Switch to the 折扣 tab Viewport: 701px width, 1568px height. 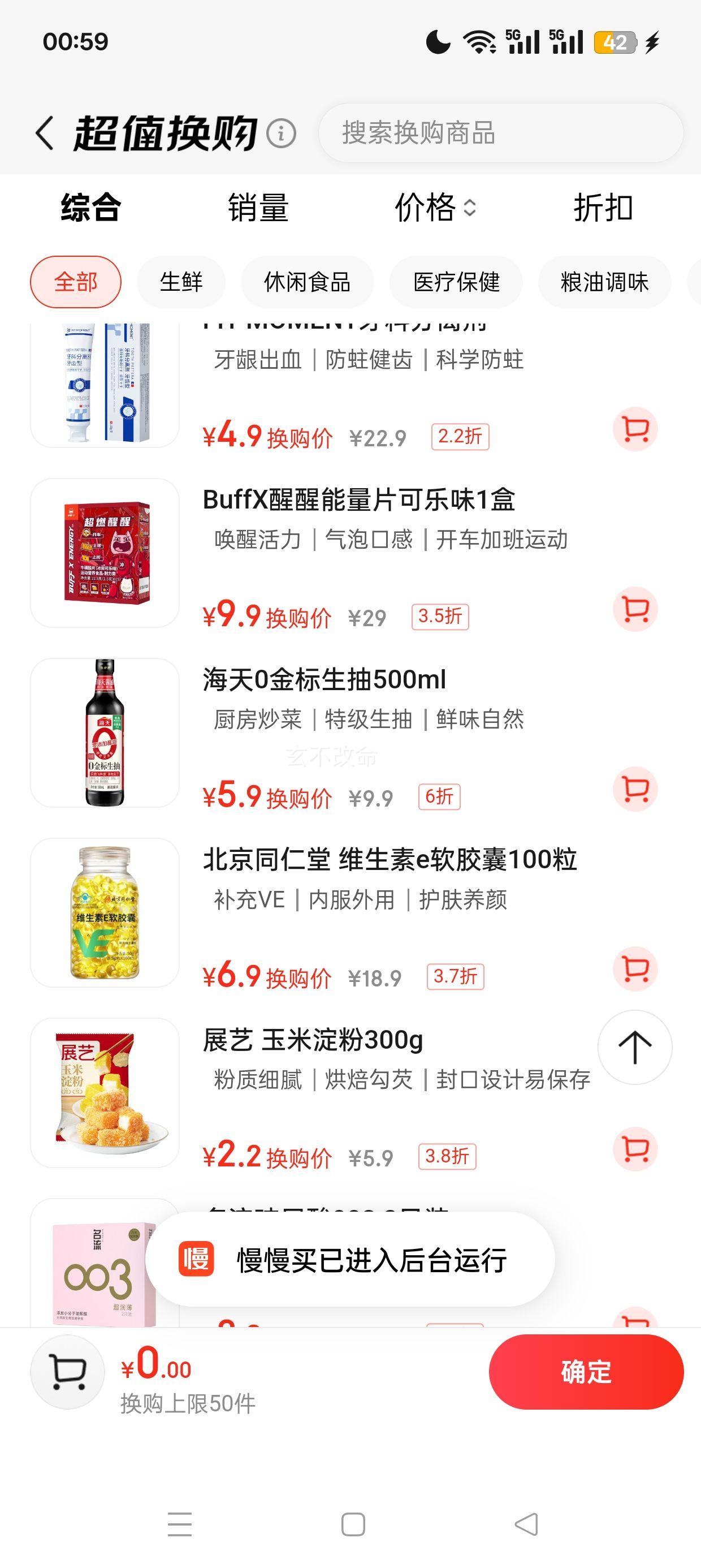[604, 208]
